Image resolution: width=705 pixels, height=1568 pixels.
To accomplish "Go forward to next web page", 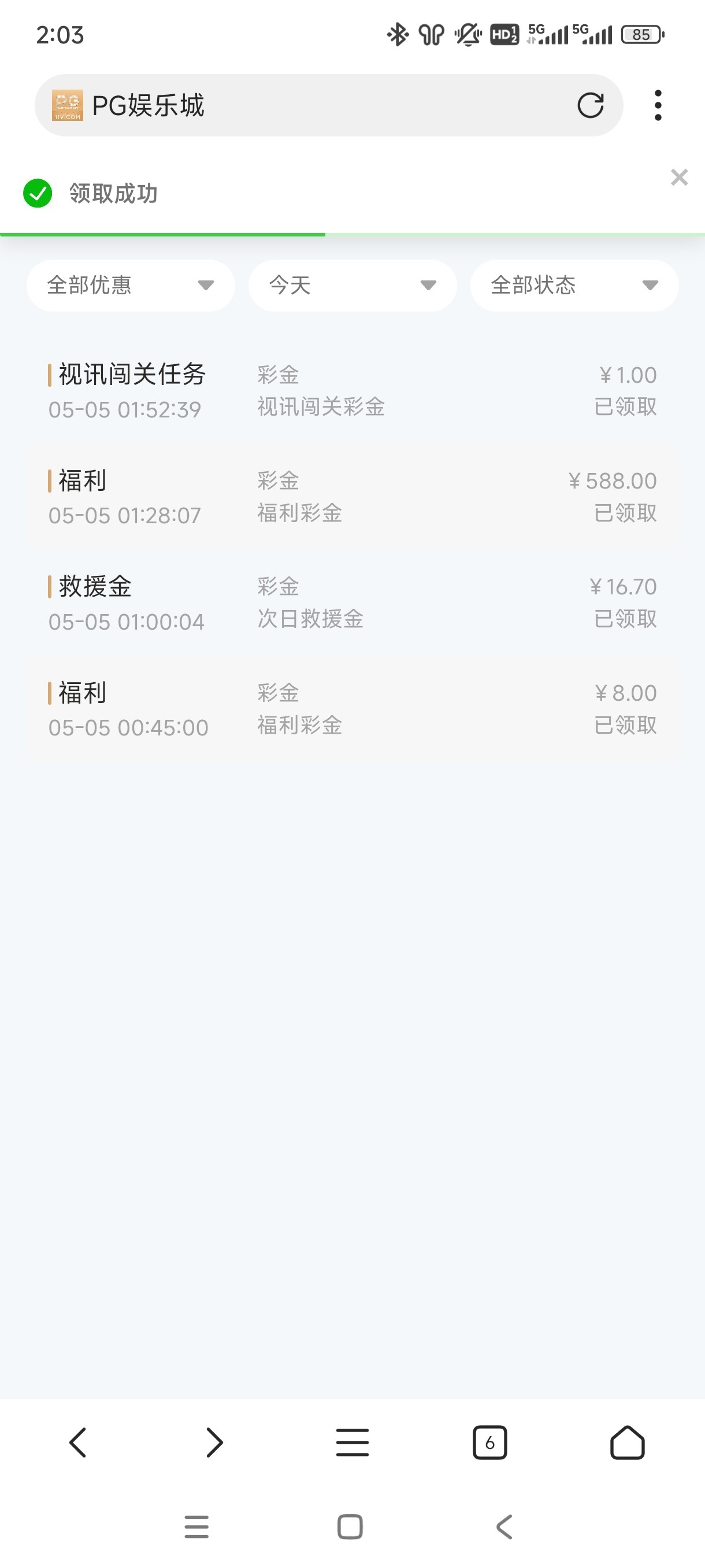I will point(215,1442).
